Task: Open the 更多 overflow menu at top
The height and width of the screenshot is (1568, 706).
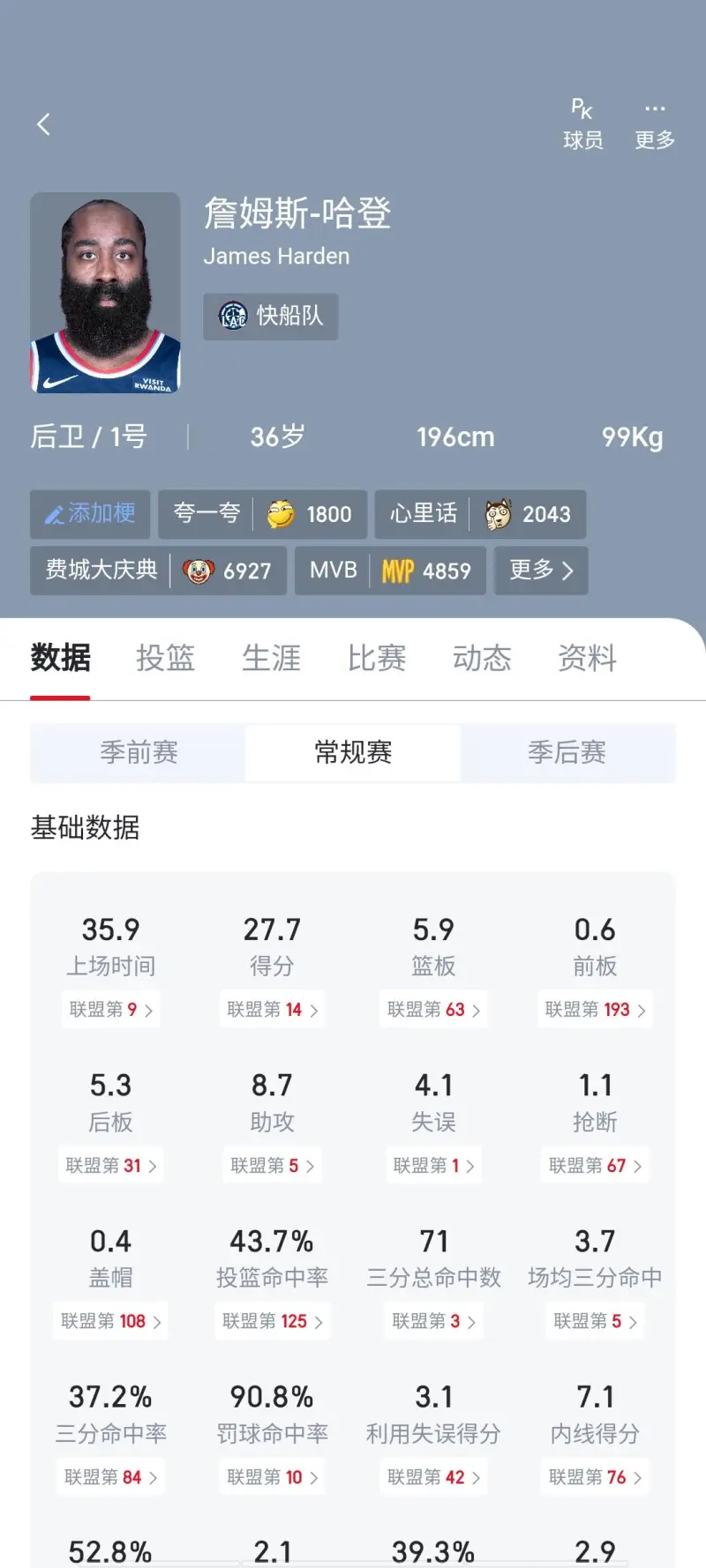Action: coord(654,124)
